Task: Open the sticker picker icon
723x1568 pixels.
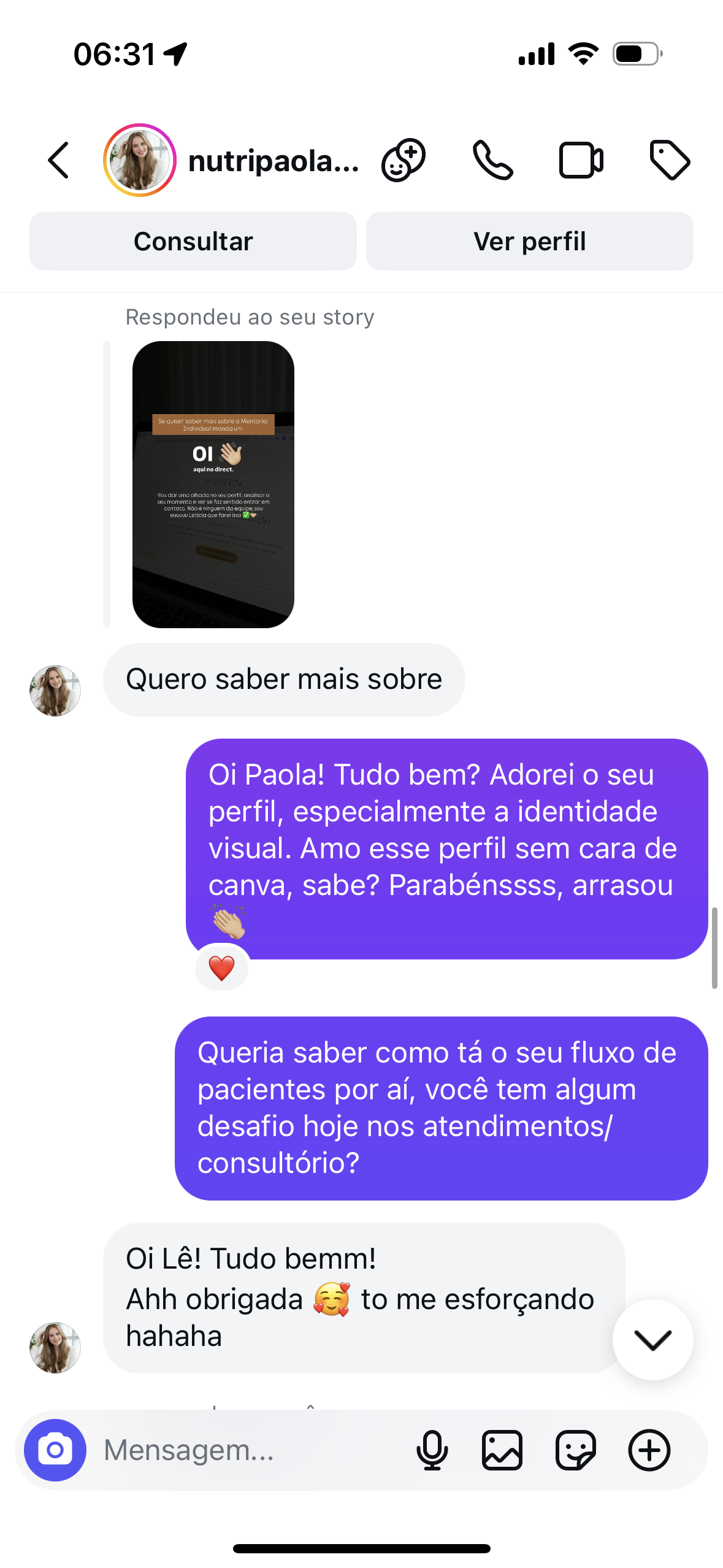Action: (x=576, y=1451)
